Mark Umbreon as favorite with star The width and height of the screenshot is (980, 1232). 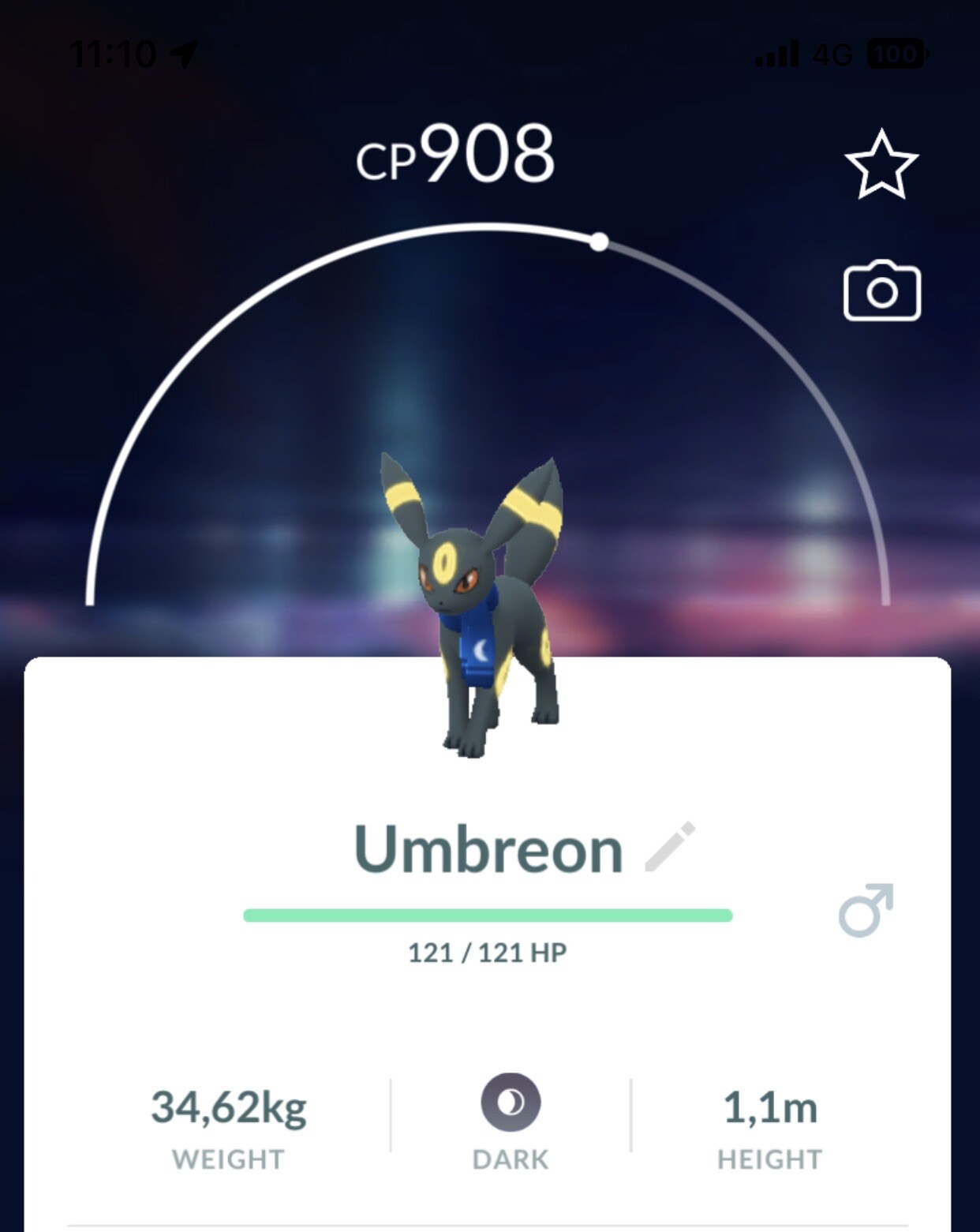click(x=881, y=164)
